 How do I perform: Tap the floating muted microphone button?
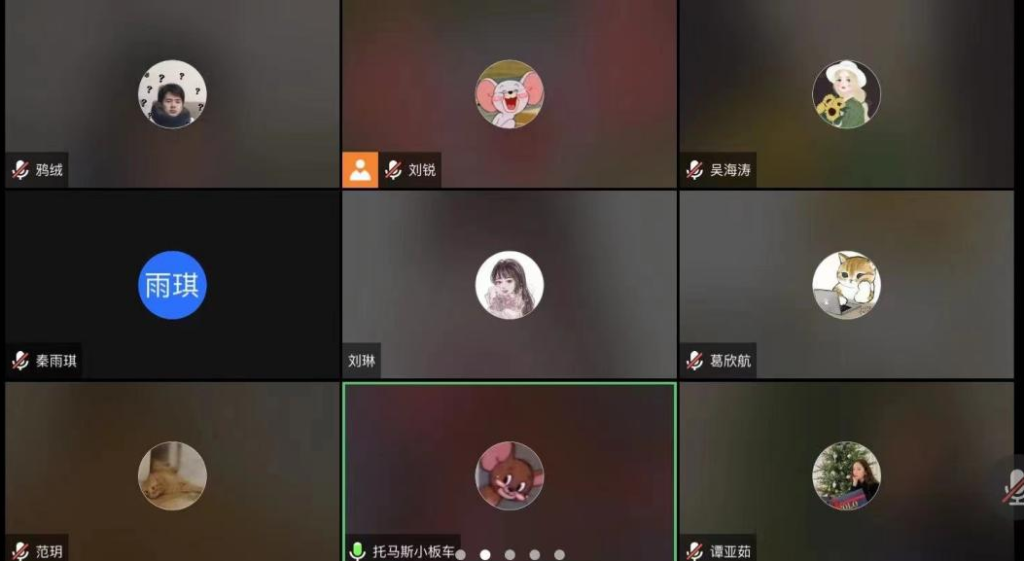click(x=1012, y=487)
